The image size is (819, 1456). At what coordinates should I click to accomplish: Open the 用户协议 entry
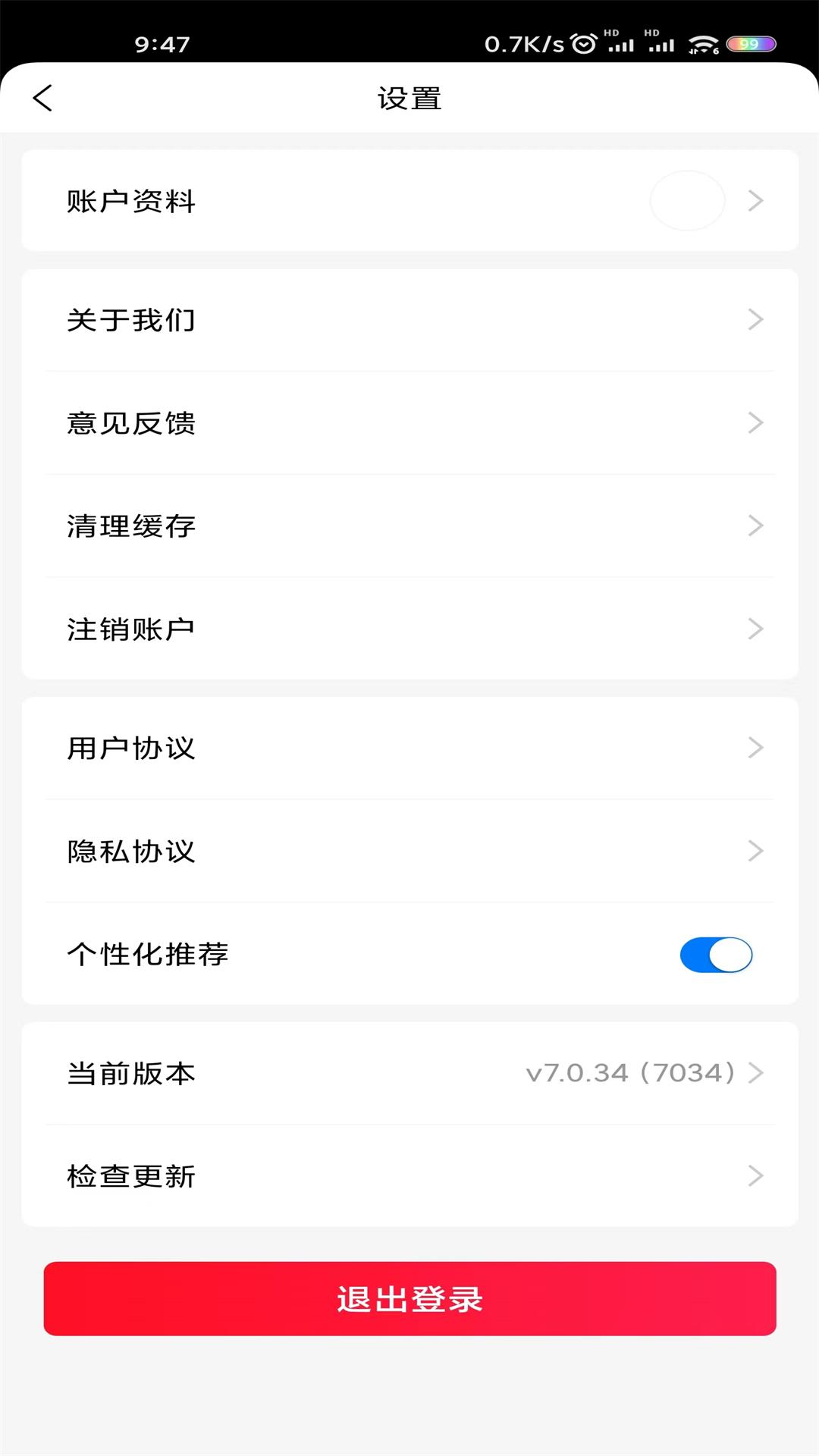409,748
